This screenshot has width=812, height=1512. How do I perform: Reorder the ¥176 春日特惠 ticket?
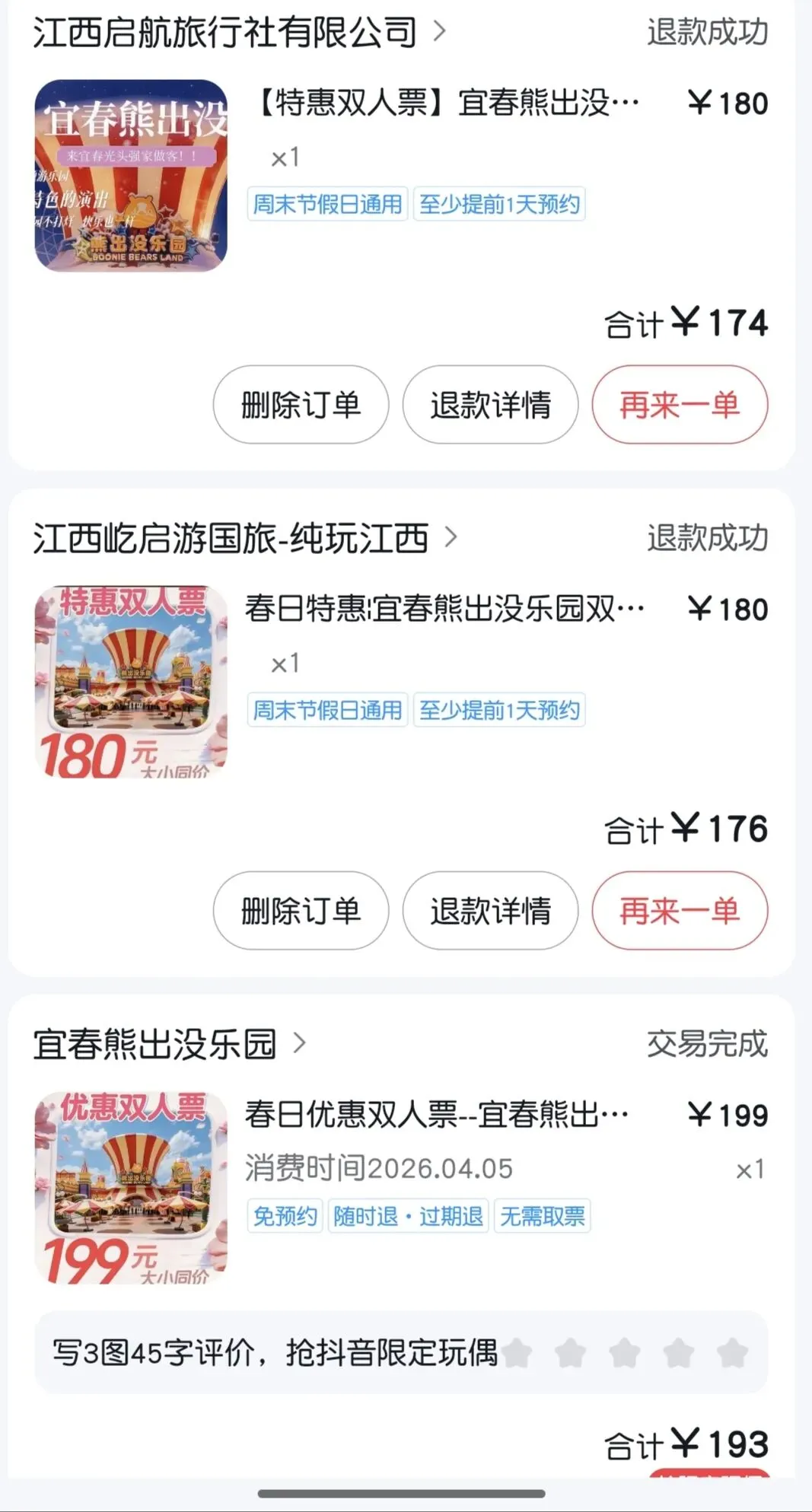[x=679, y=911]
